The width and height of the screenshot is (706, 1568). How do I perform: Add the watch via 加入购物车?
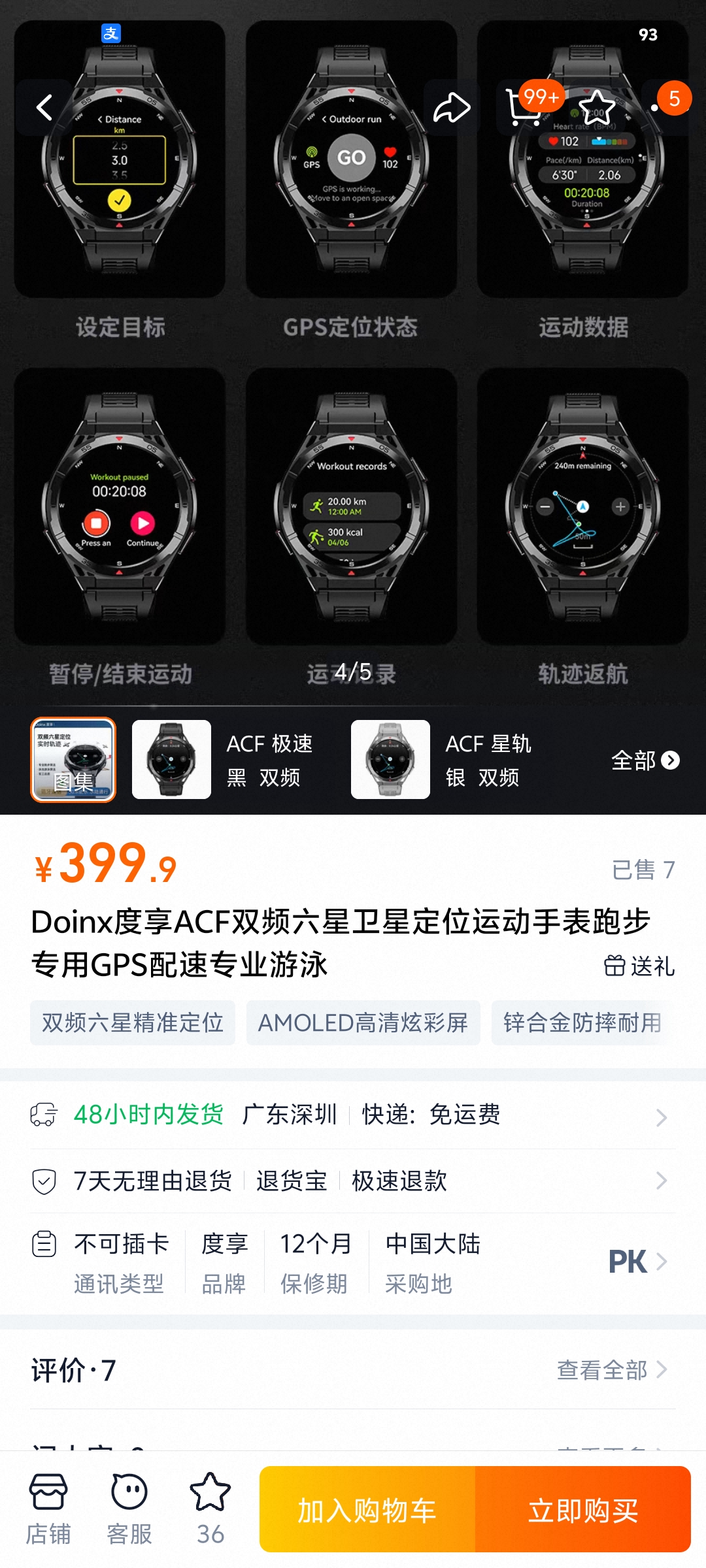click(367, 1509)
